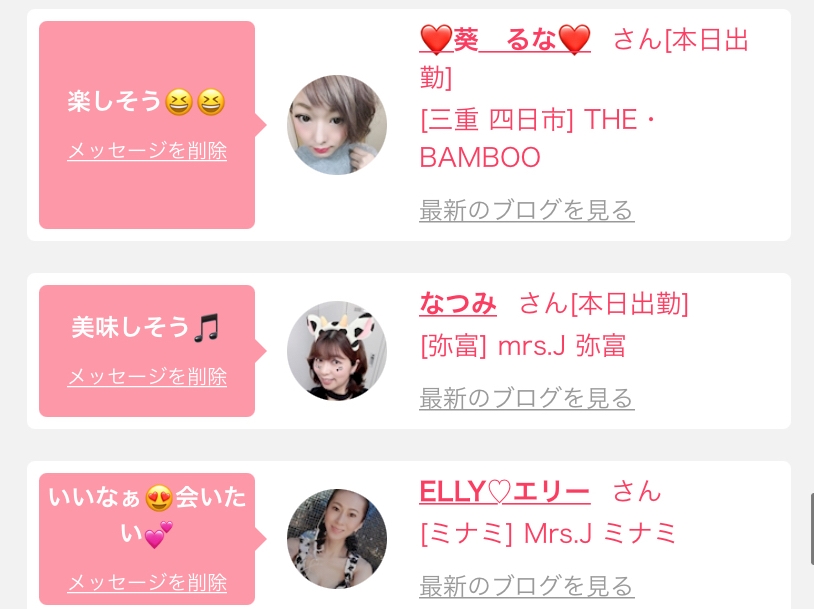Screen dimensions: 814x609
Task: Delete the いいなぁ会いたい message
Action: [x=147, y=583]
